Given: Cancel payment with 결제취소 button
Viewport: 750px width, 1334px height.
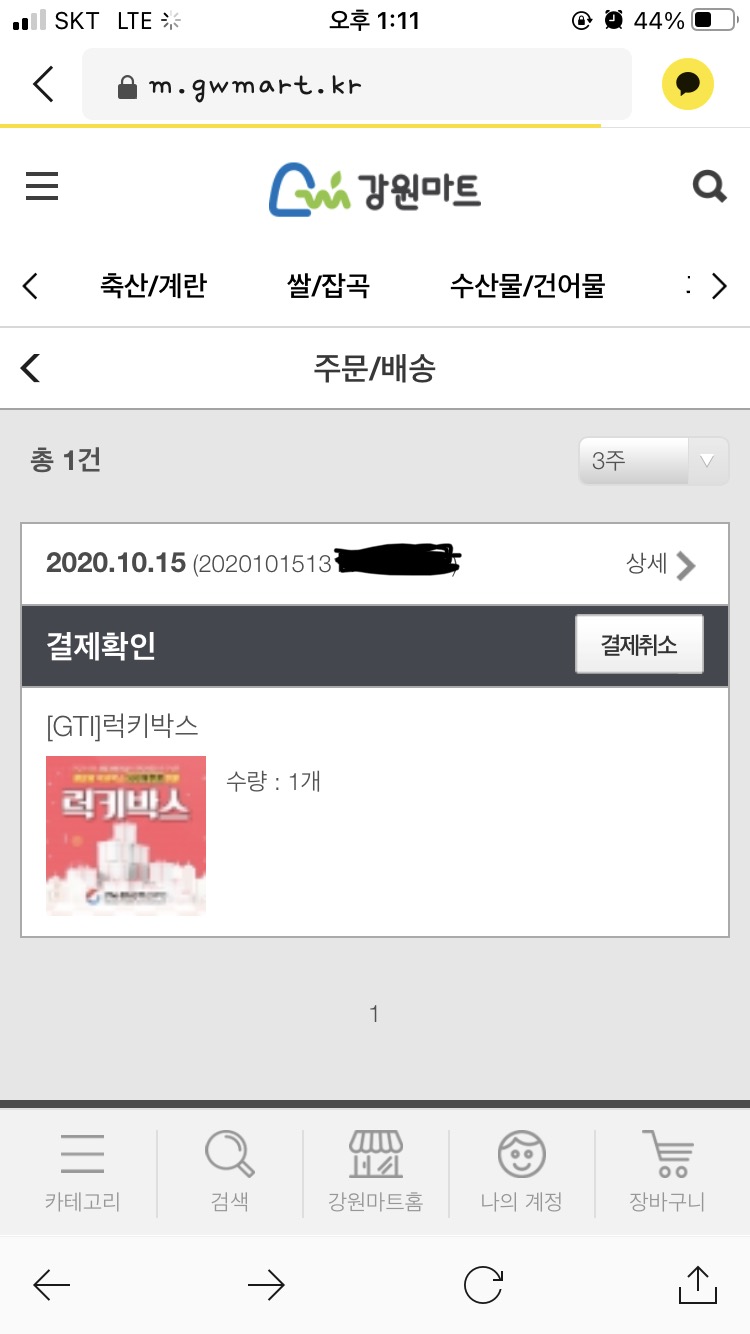Looking at the screenshot, I should (639, 645).
